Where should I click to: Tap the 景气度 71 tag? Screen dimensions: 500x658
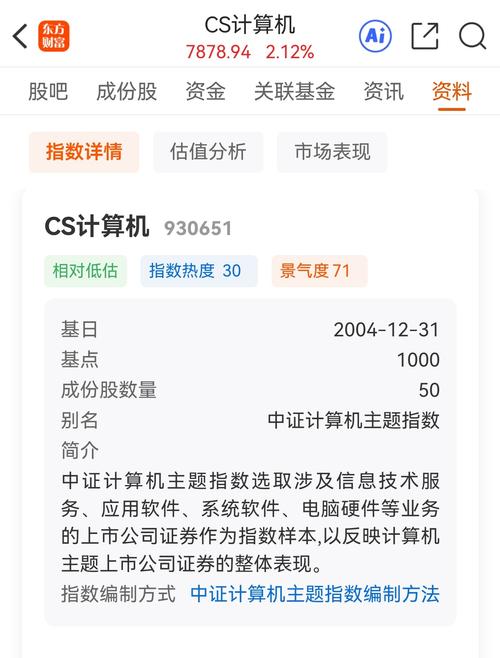pyautogui.click(x=319, y=271)
